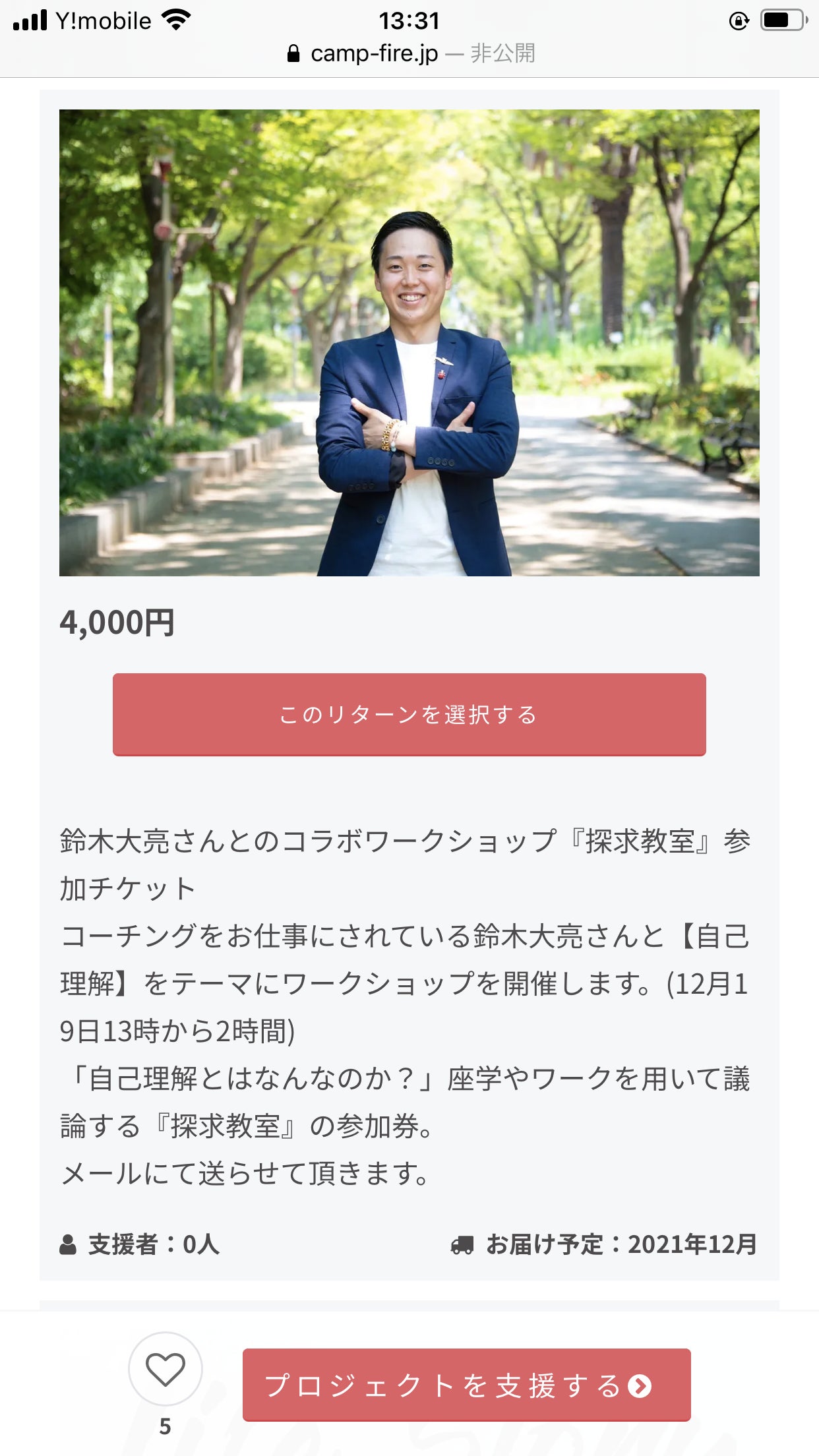The image size is (819, 1456).
Task: Select the 4,000円 return option
Action: point(409,714)
